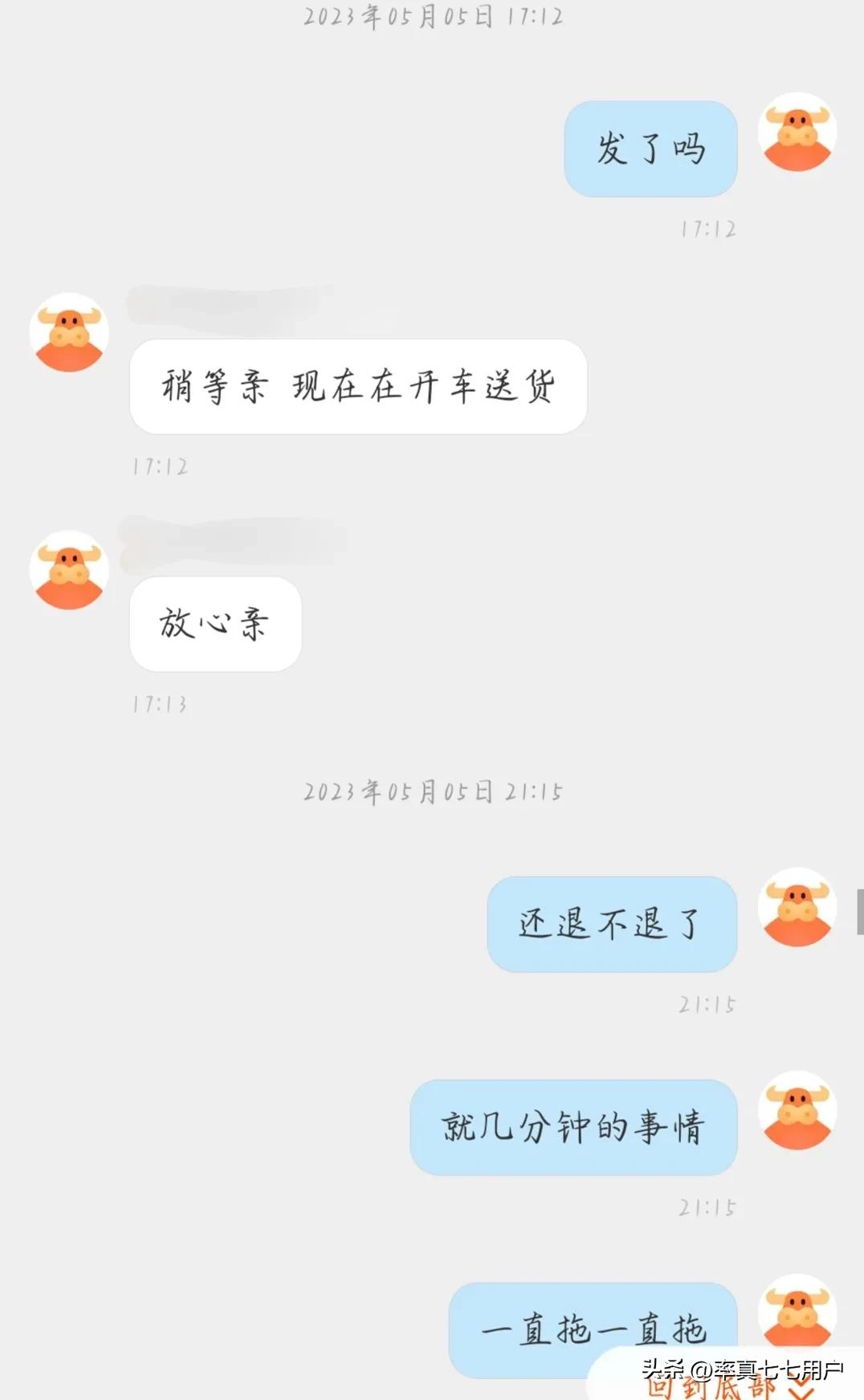Open the buyer avatar next to "还退不退了"

pos(797,908)
